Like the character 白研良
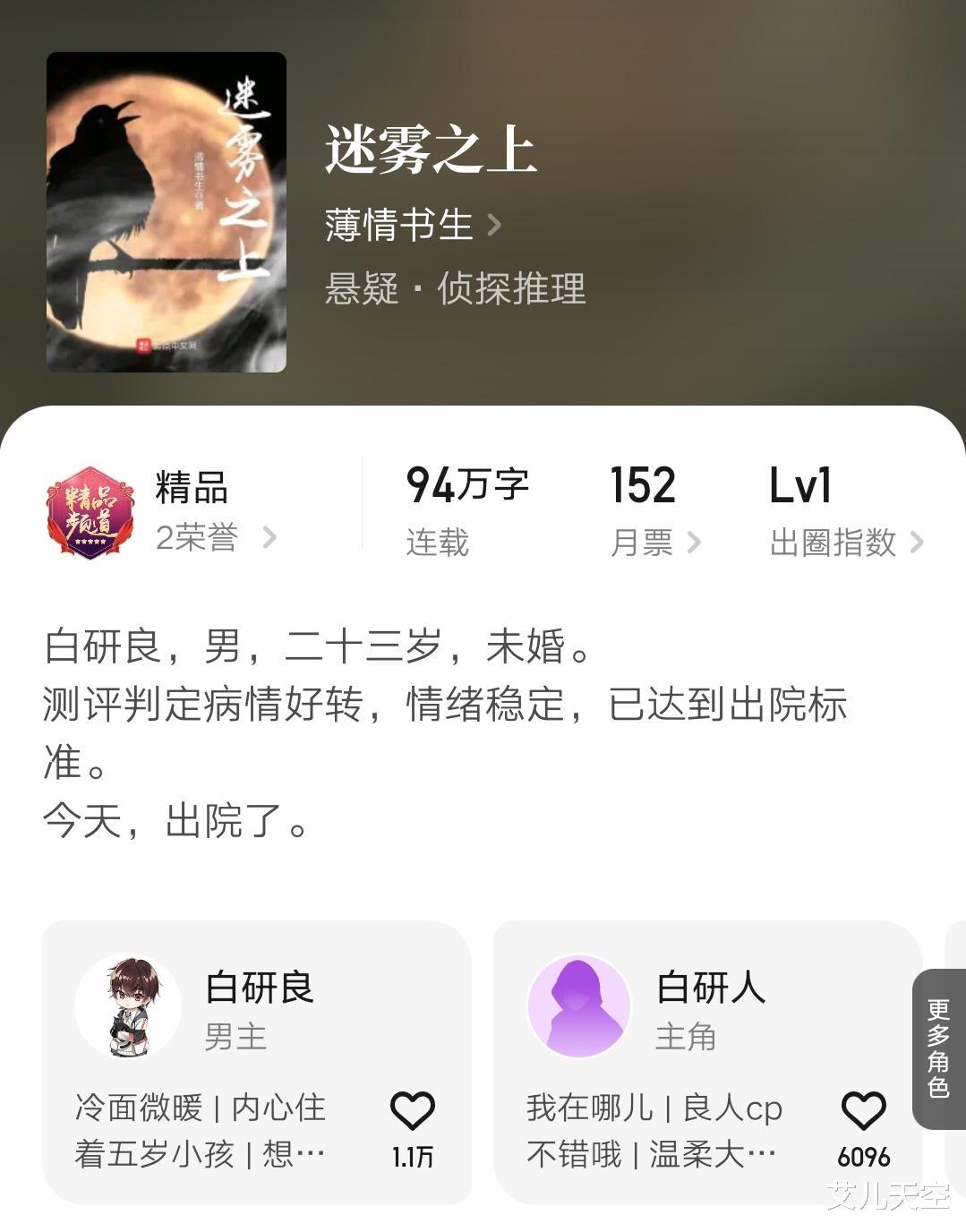Viewport: 966px width, 1232px height. (x=413, y=1111)
